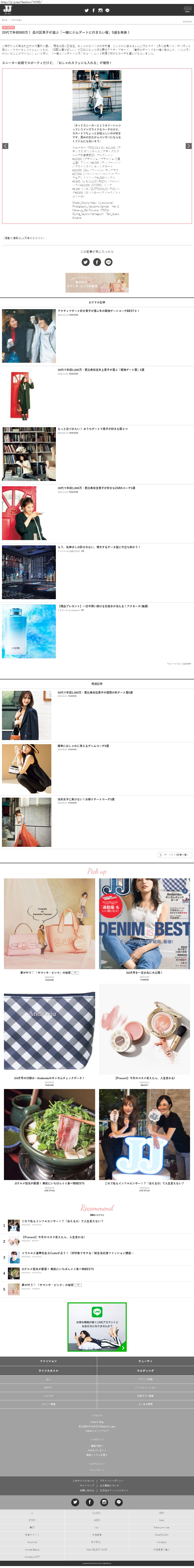Screen dimensions: 194x1568
Task: Go to the next slide of the outfit gallery
Action: click(188, 146)
